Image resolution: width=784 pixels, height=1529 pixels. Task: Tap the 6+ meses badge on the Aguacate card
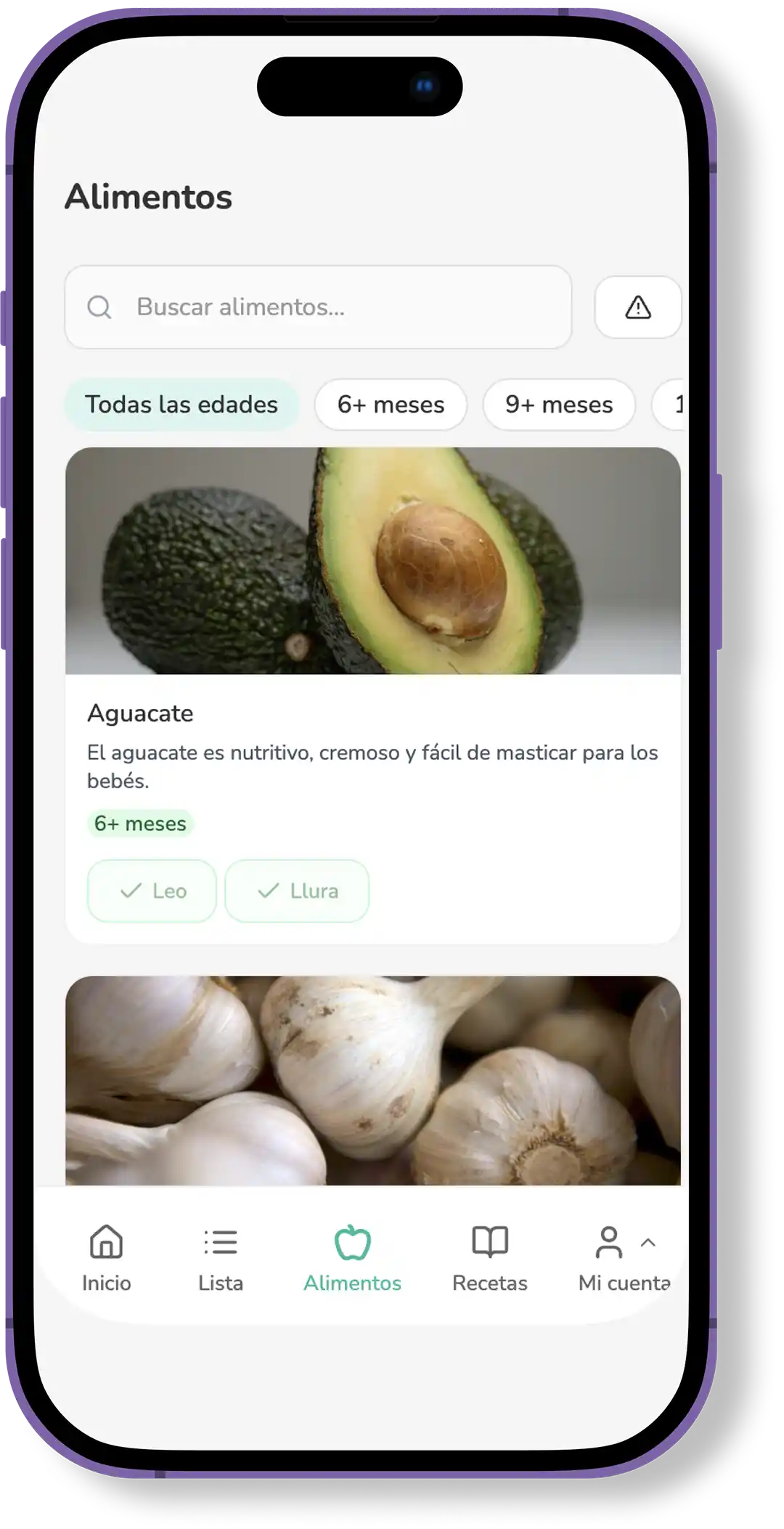pos(141,824)
